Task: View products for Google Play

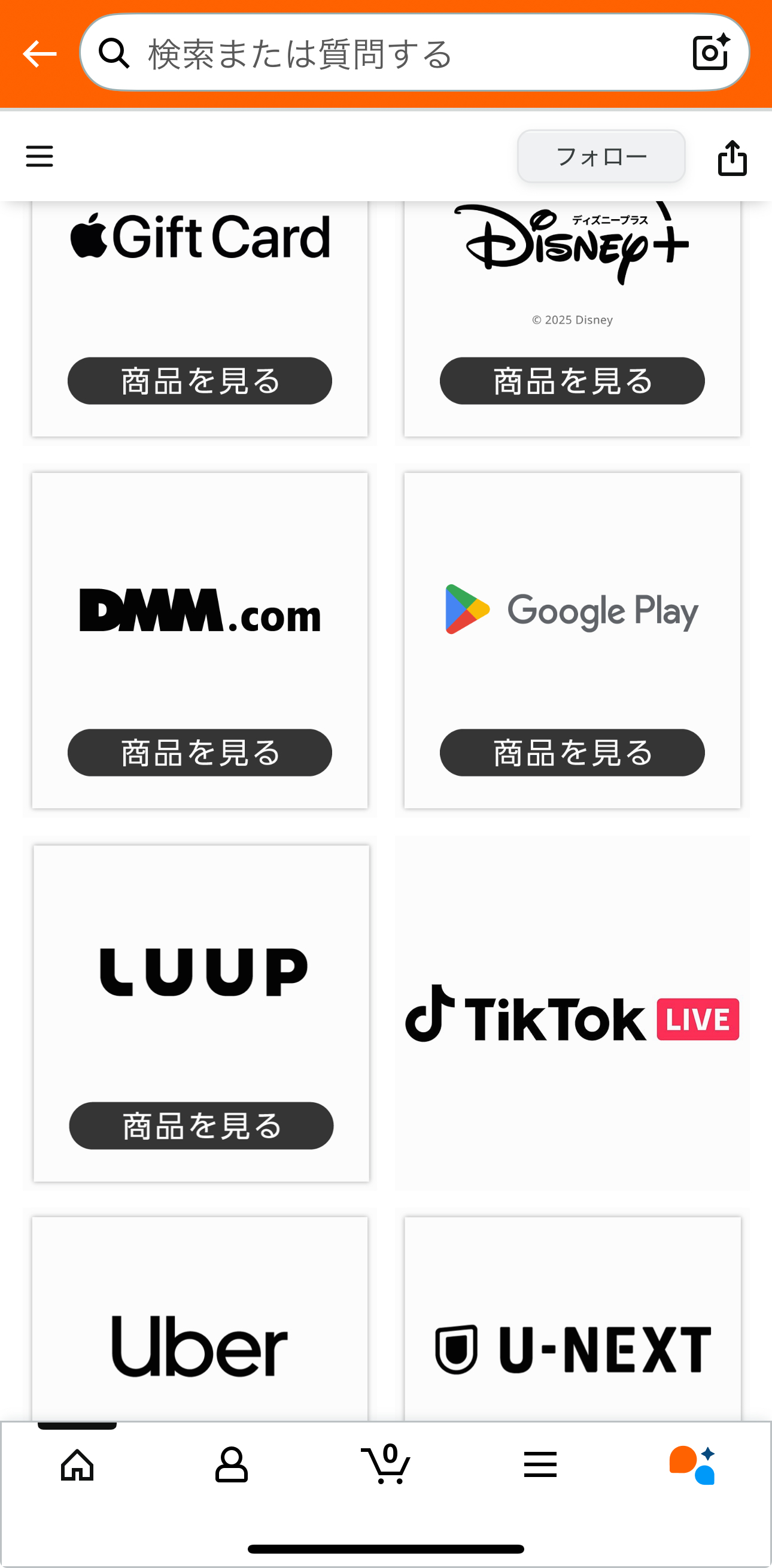Action: (572, 753)
